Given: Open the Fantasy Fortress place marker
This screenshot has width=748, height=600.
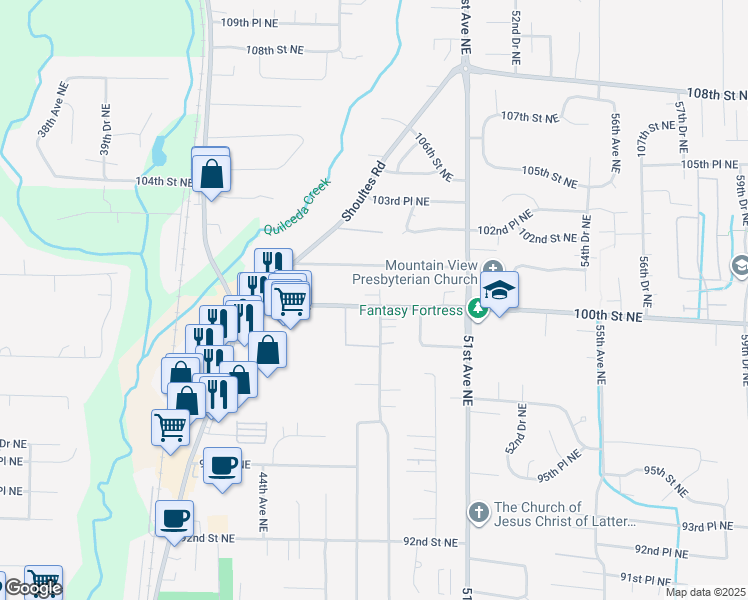Looking at the screenshot, I should pos(478,310).
